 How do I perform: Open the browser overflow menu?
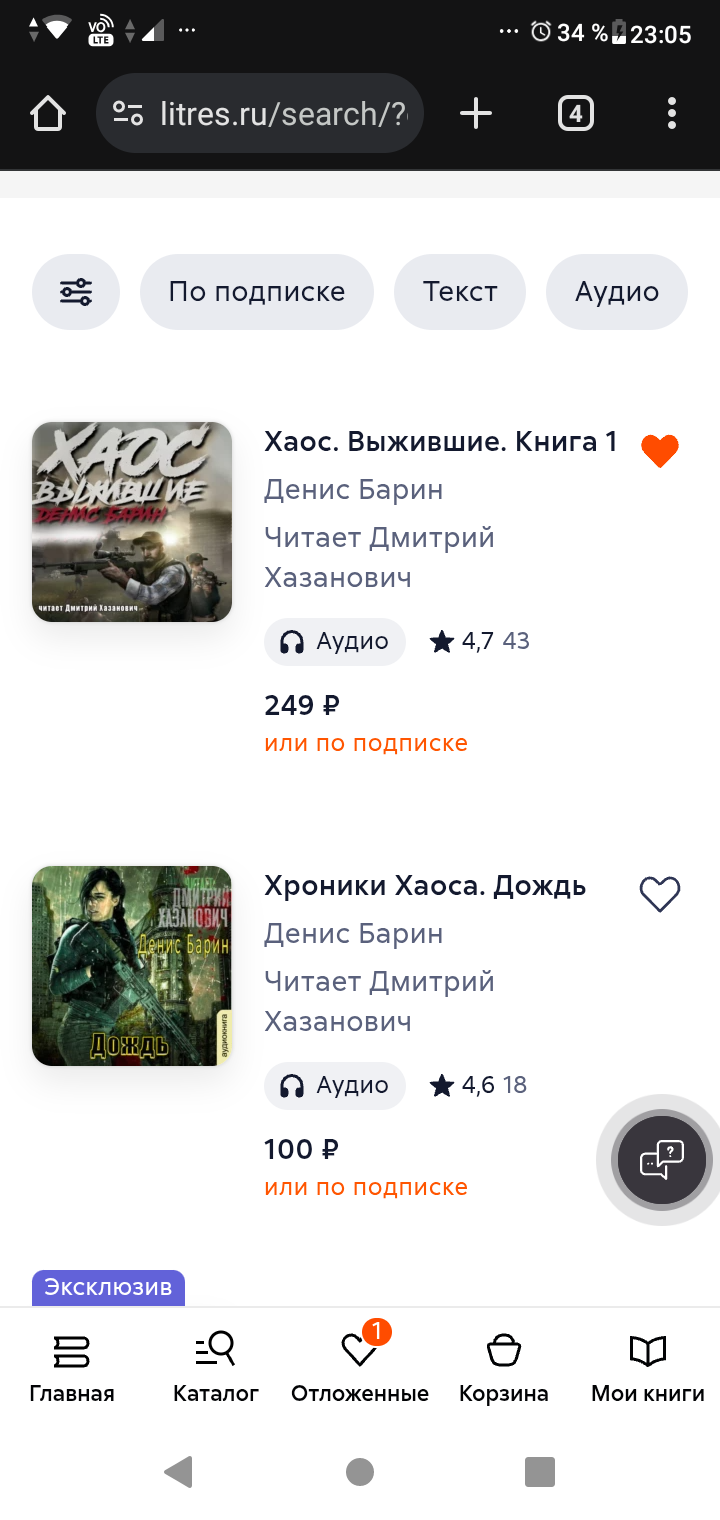coord(672,113)
